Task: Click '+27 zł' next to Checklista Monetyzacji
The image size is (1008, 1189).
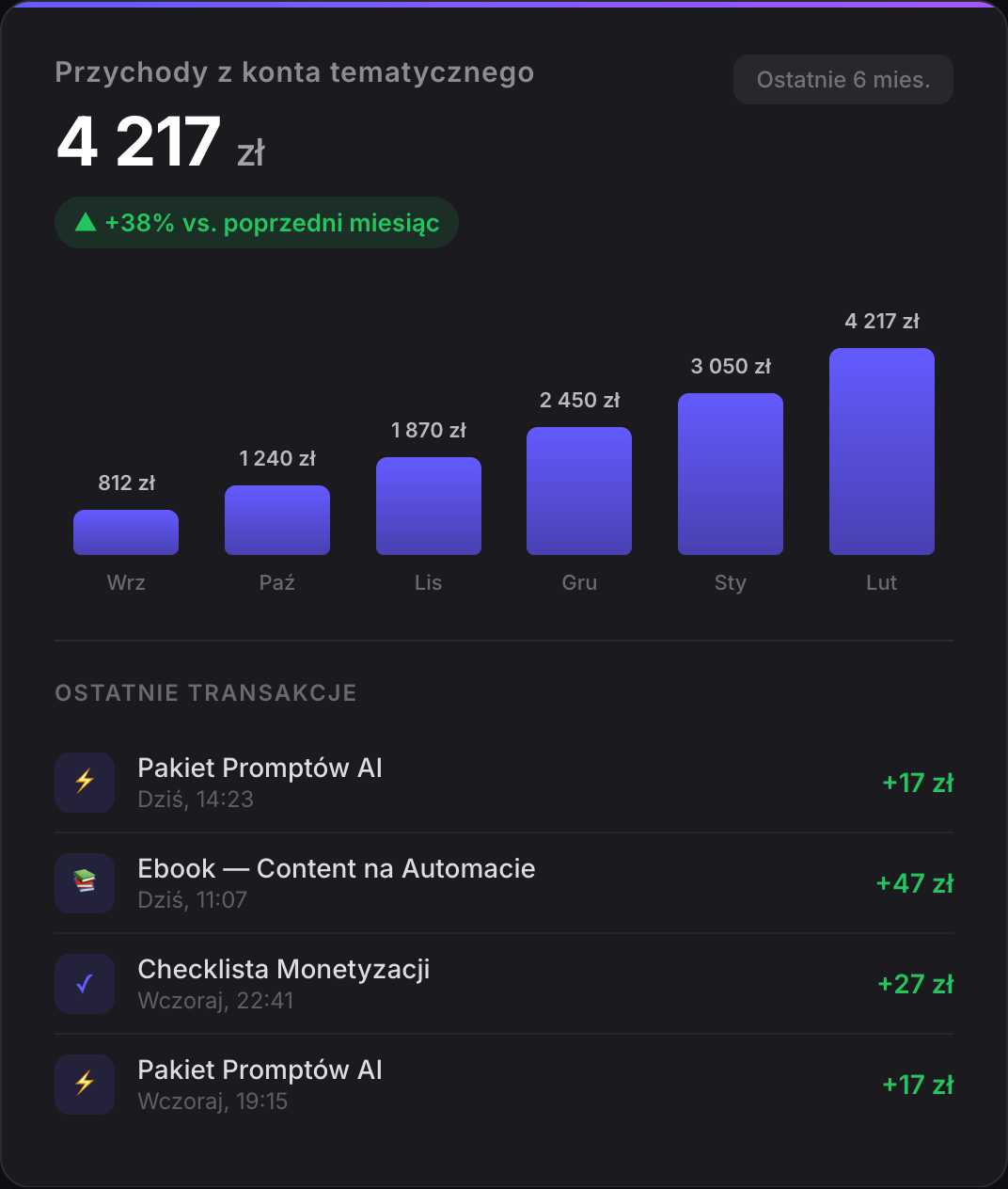Action: pyautogui.click(x=915, y=983)
